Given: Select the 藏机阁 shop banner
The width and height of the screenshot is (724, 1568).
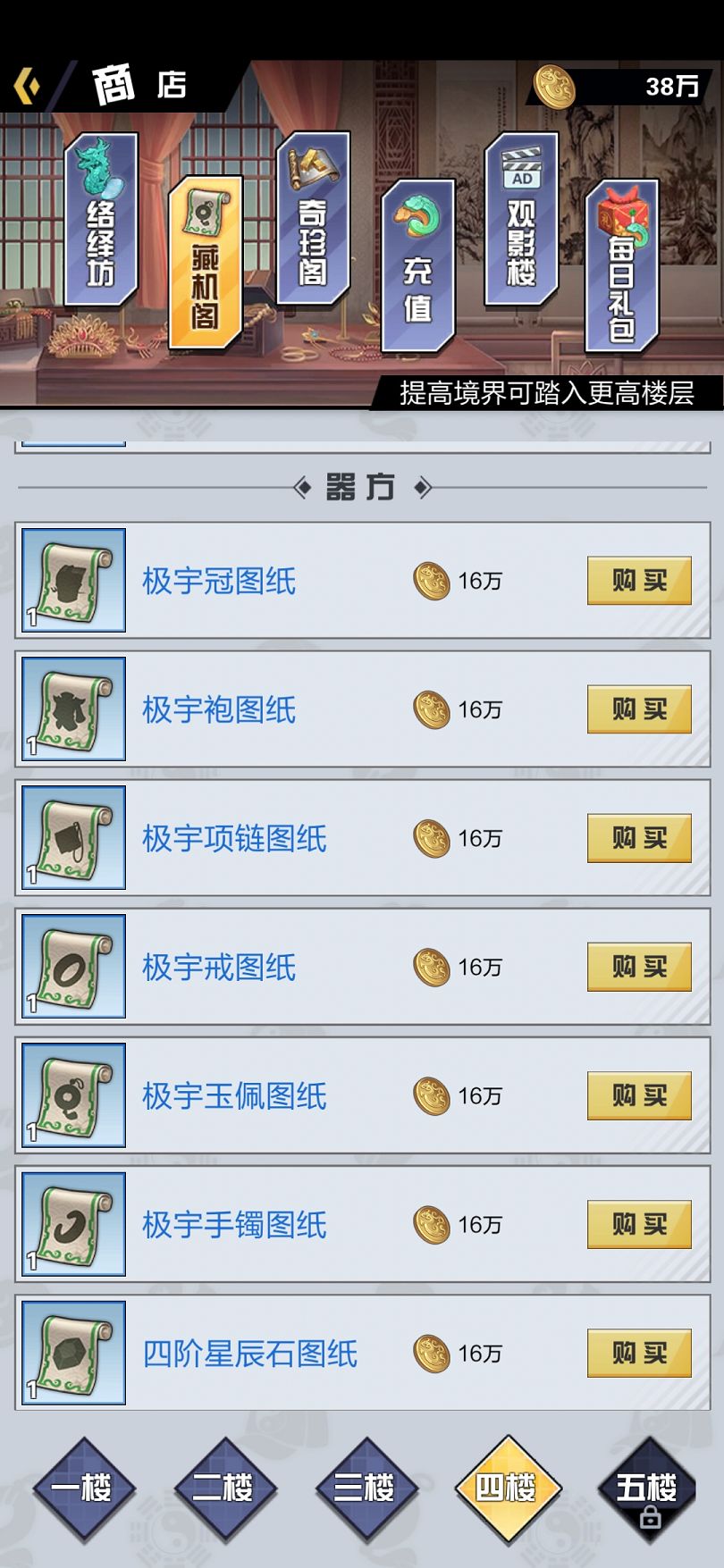Looking at the screenshot, I should click(x=206, y=261).
